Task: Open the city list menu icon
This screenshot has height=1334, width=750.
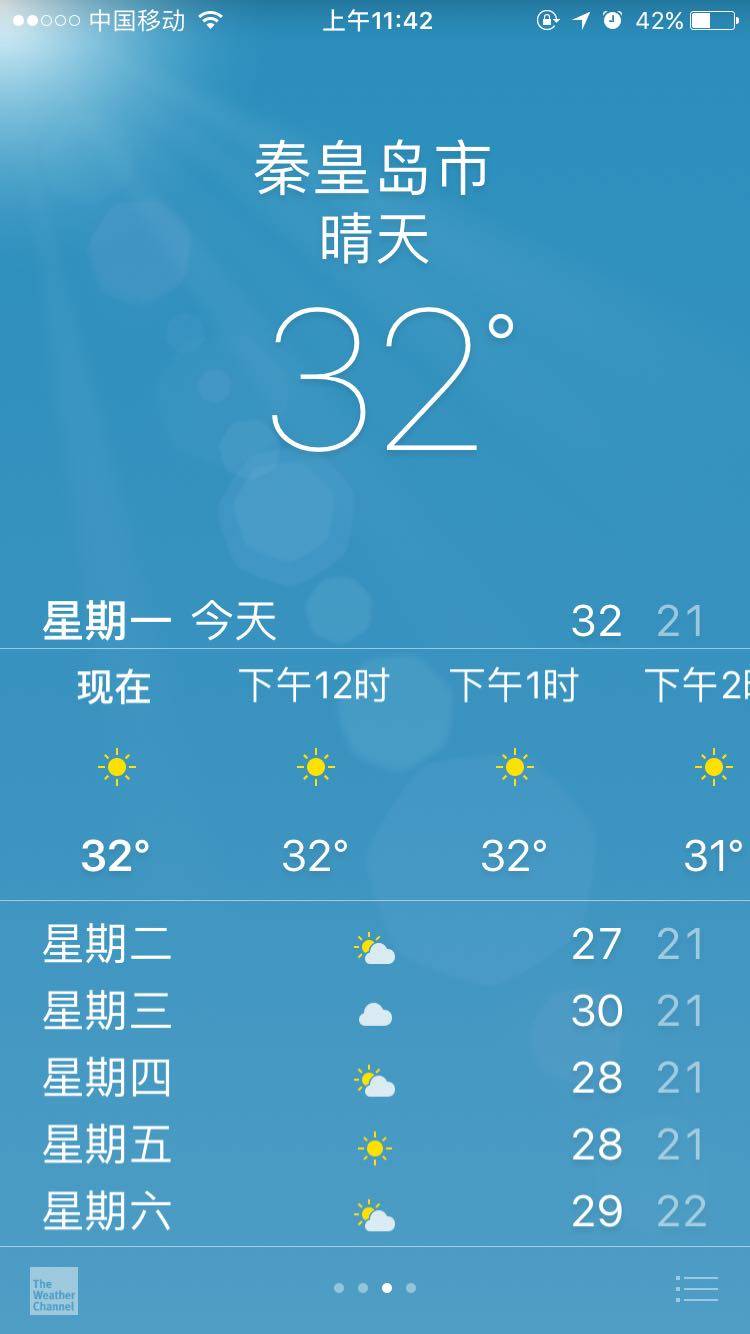Action: [697, 1289]
